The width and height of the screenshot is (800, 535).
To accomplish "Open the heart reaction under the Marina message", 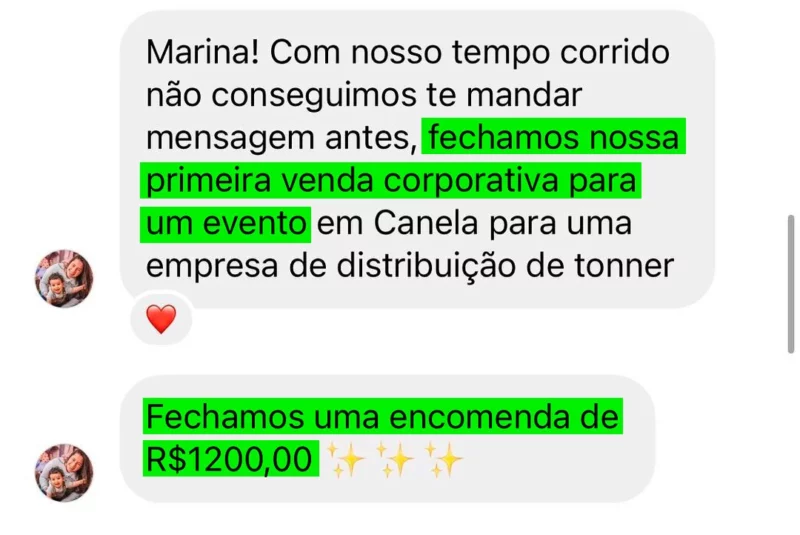I will [x=161, y=320].
